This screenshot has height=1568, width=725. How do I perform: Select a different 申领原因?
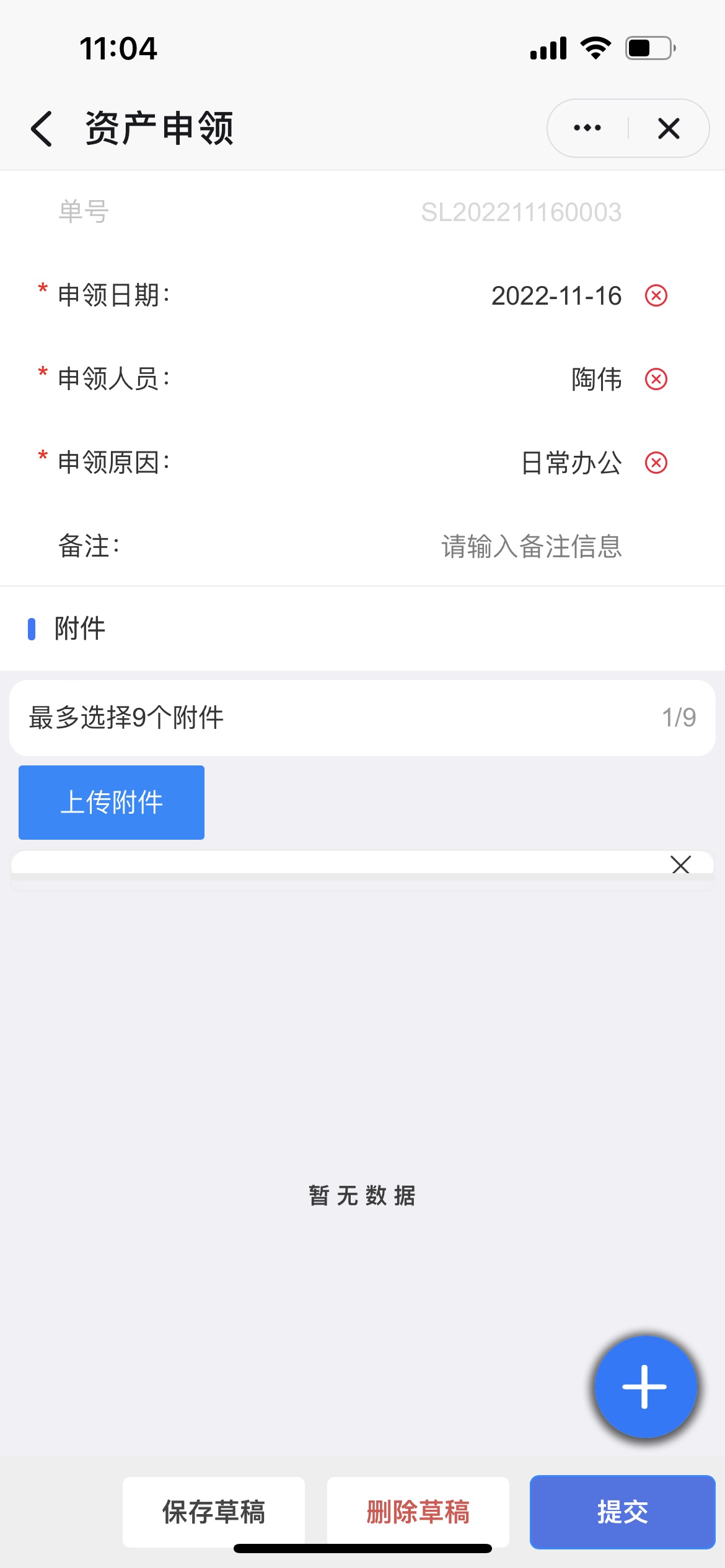(571, 463)
